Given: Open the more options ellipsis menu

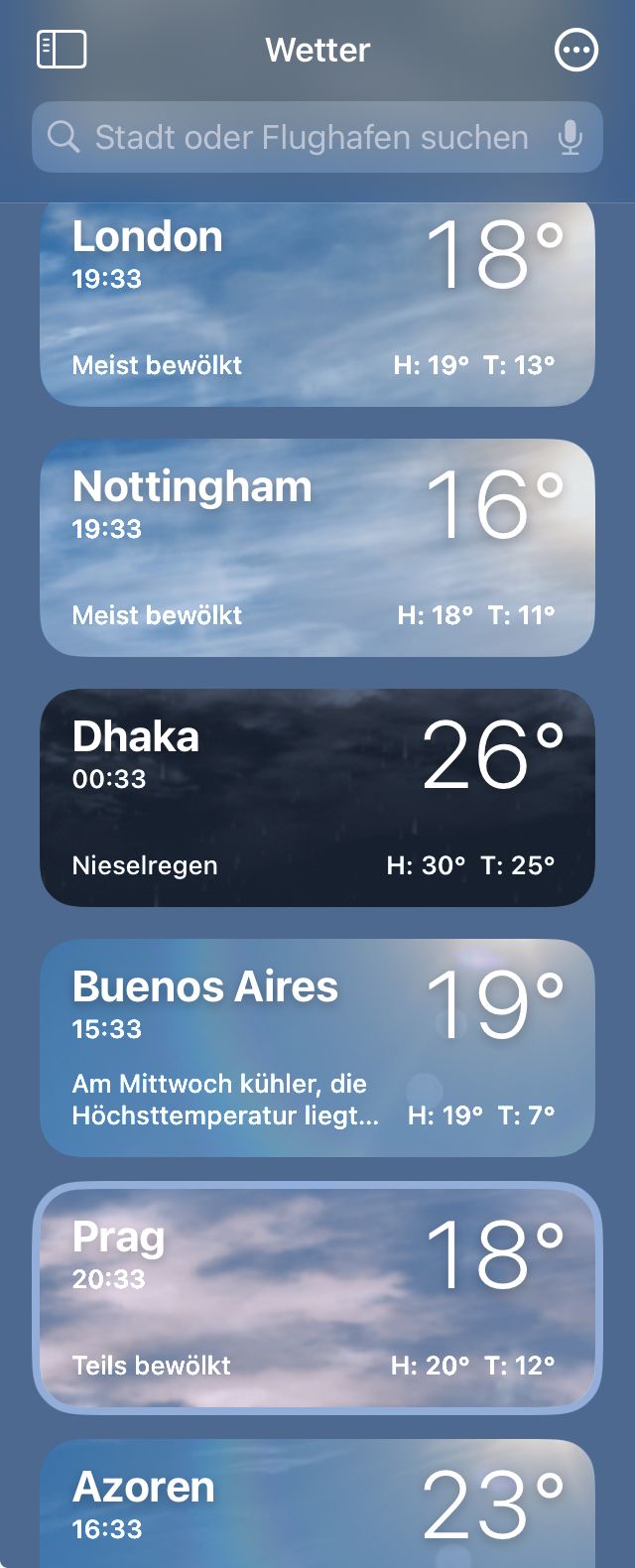Looking at the screenshot, I should [x=576, y=50].
